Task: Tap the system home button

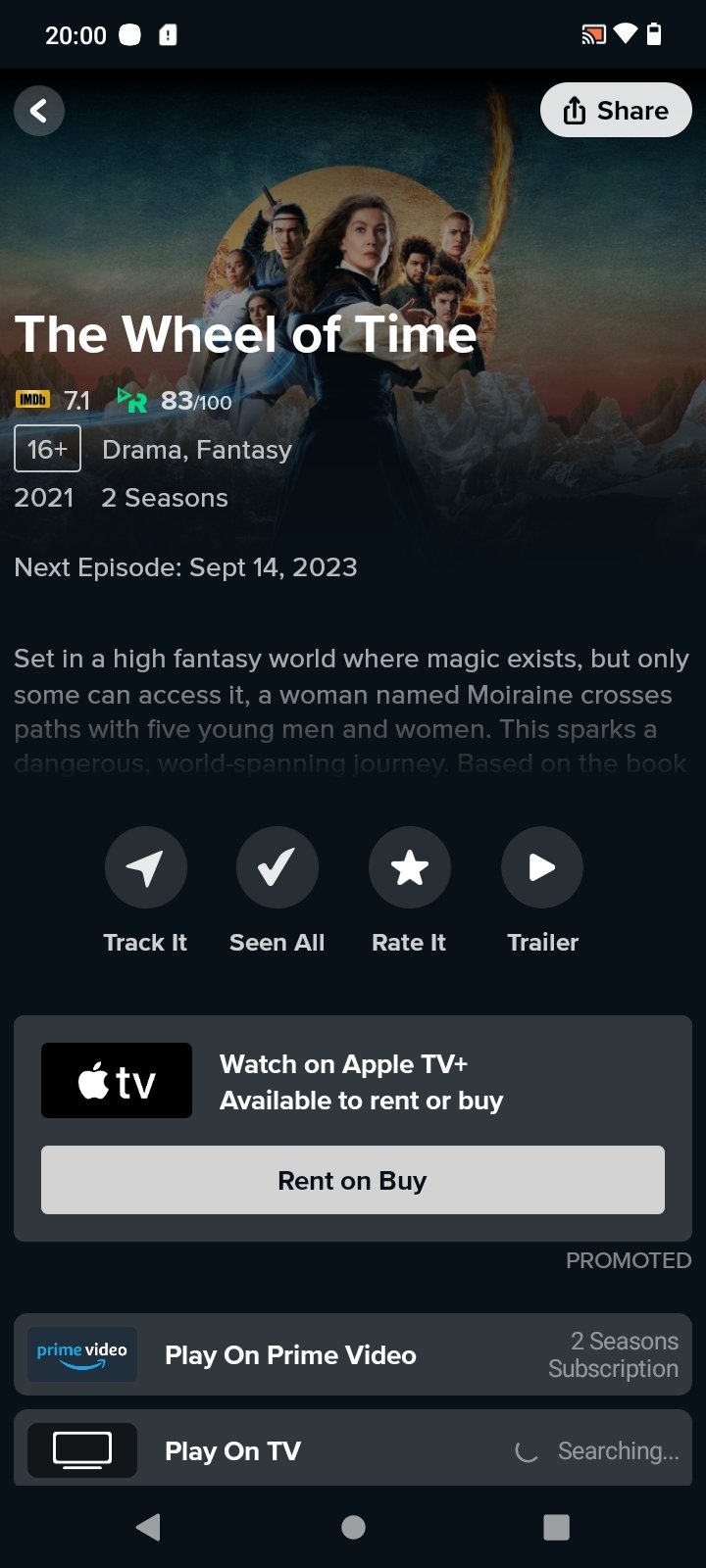Action: point(353,1527)
